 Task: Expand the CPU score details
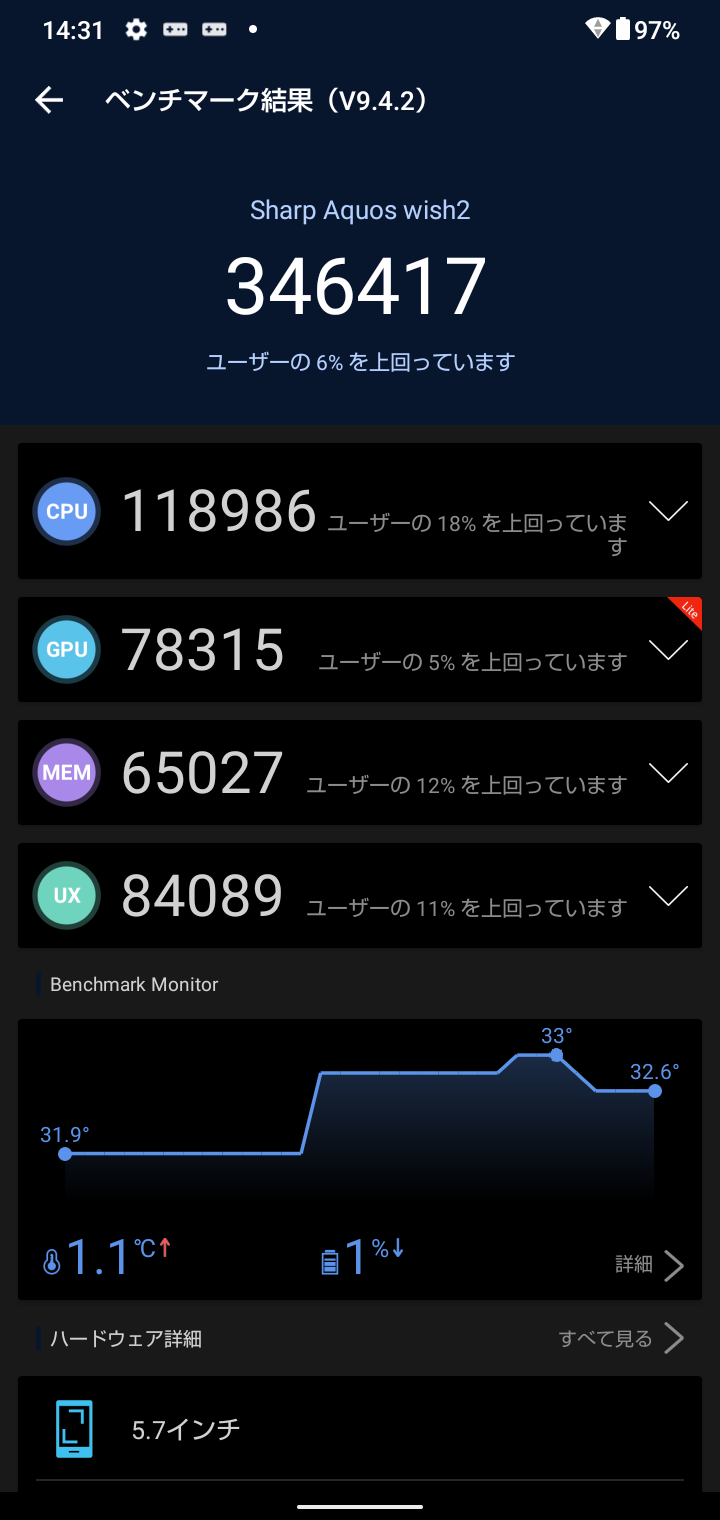coord(668,511)
